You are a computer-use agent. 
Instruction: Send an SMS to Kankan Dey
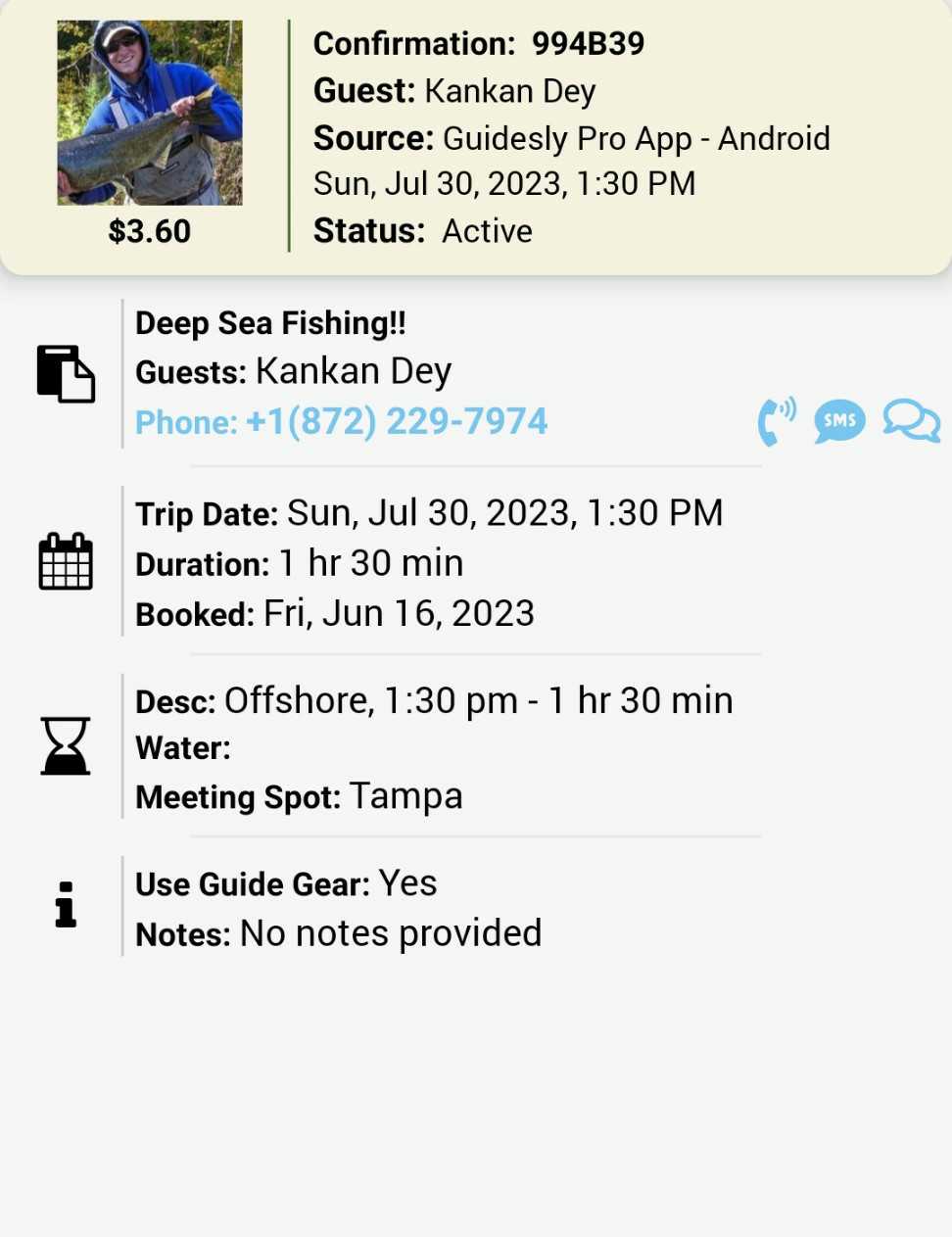tap(839, 421)
